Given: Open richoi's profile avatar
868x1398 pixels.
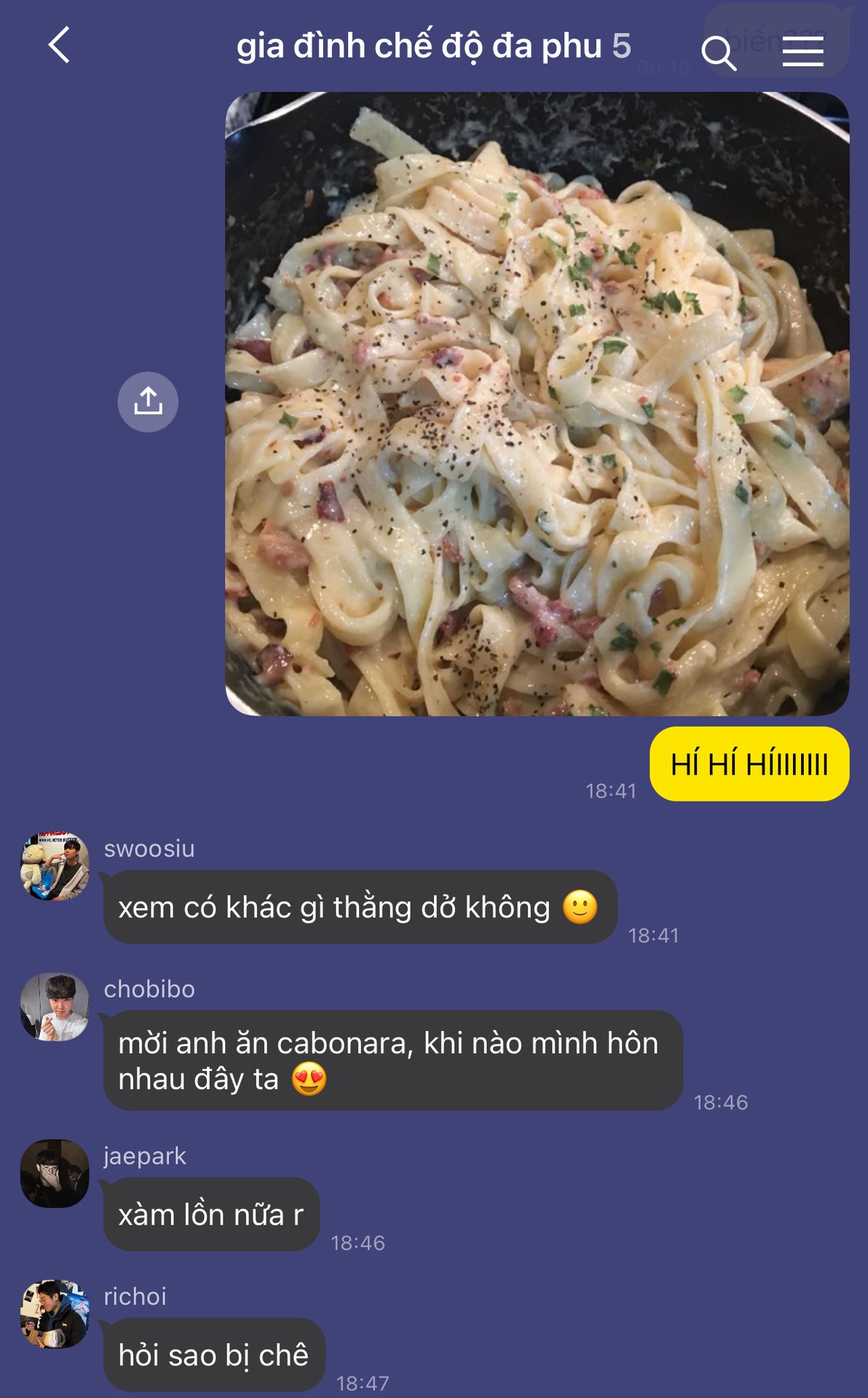Looking at the screenshot, I should click(x=55, y=1314).
